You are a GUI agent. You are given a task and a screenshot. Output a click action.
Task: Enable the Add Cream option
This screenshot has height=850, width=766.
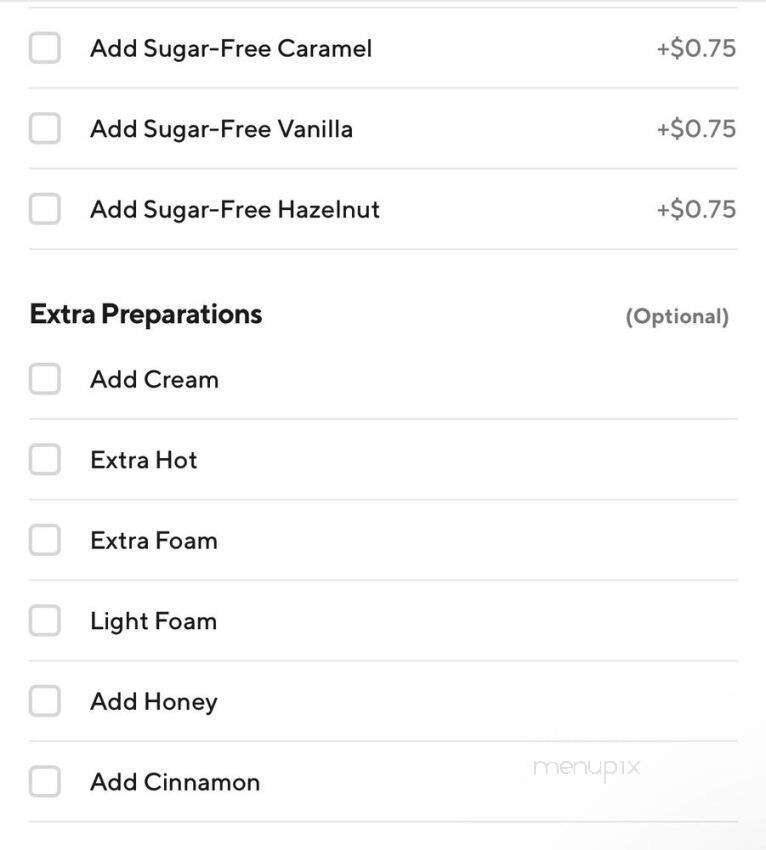click(44, 379)
